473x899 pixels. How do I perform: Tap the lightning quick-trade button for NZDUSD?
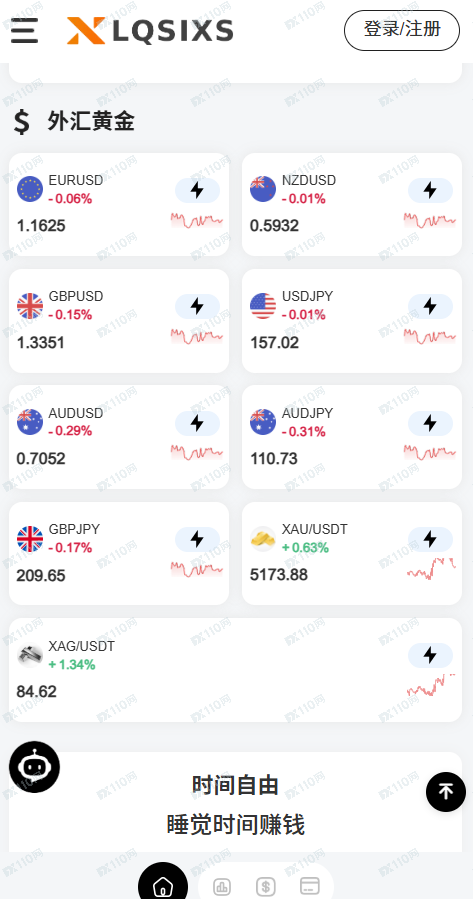pos(430,190)
